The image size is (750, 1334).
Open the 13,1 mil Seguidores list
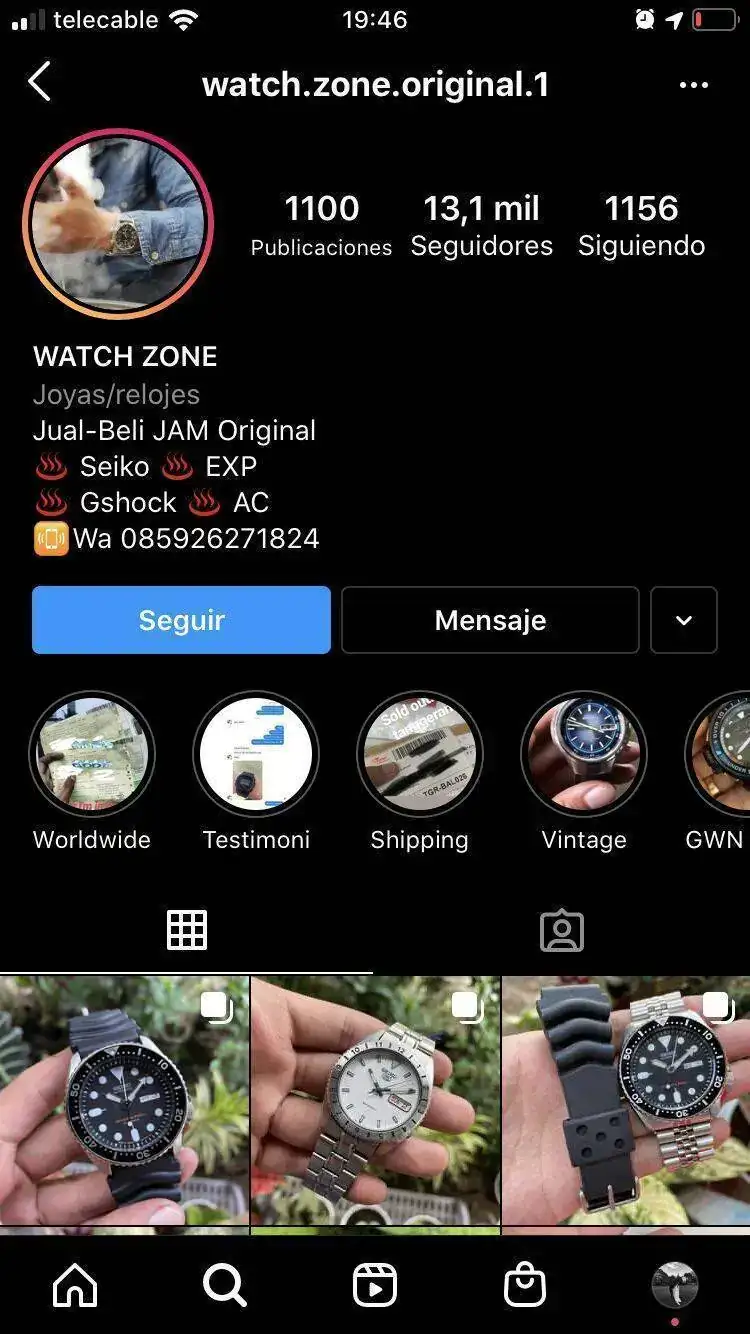pos(481,225)
